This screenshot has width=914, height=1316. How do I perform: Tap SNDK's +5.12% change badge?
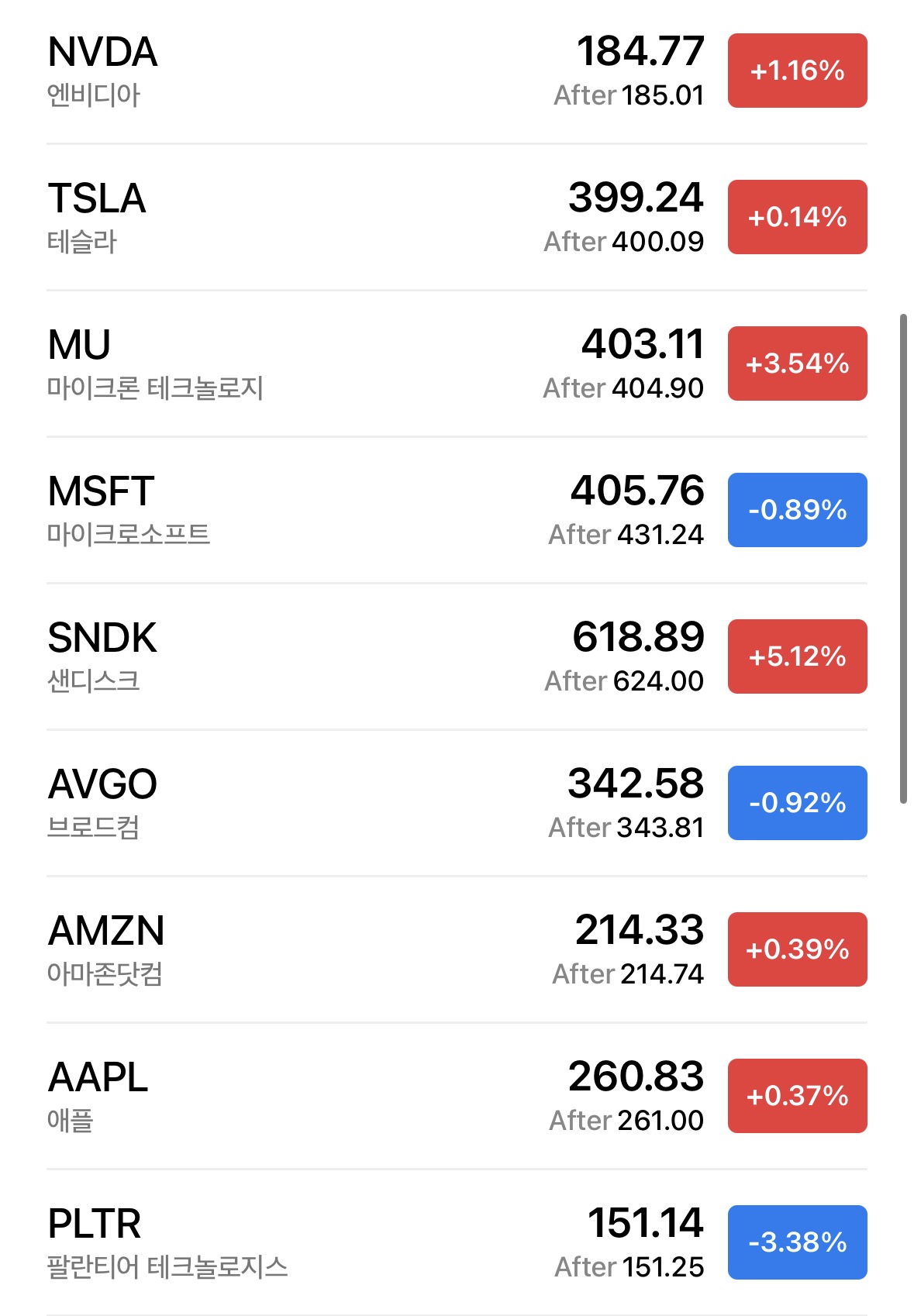click(x=797, y=656)
